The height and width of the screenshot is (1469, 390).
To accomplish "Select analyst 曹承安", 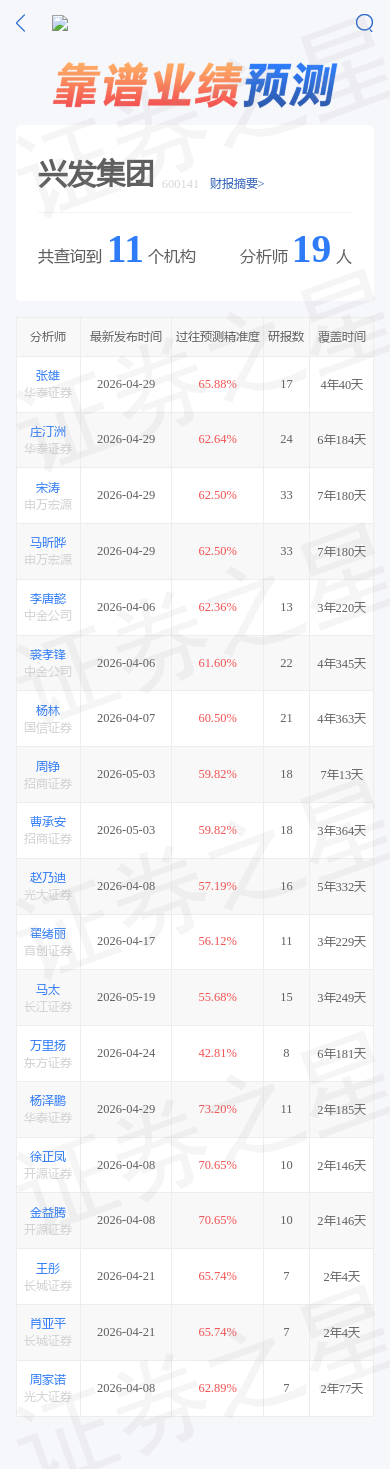I will [x=48, y=822].
